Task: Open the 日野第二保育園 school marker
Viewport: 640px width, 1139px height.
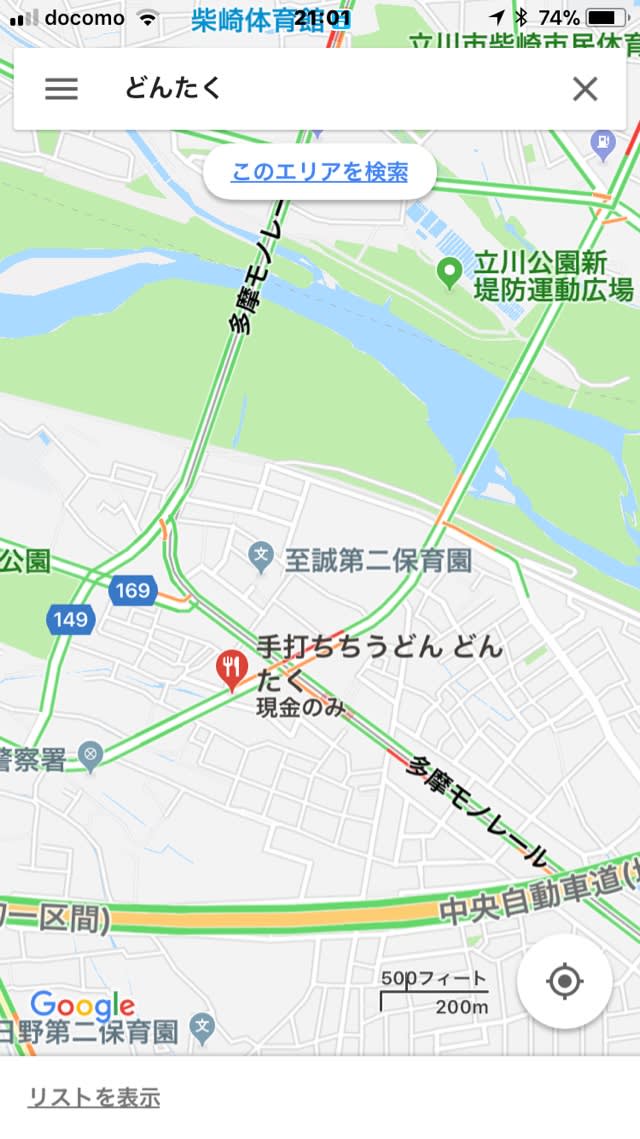Action: (x=202, y=1028)
